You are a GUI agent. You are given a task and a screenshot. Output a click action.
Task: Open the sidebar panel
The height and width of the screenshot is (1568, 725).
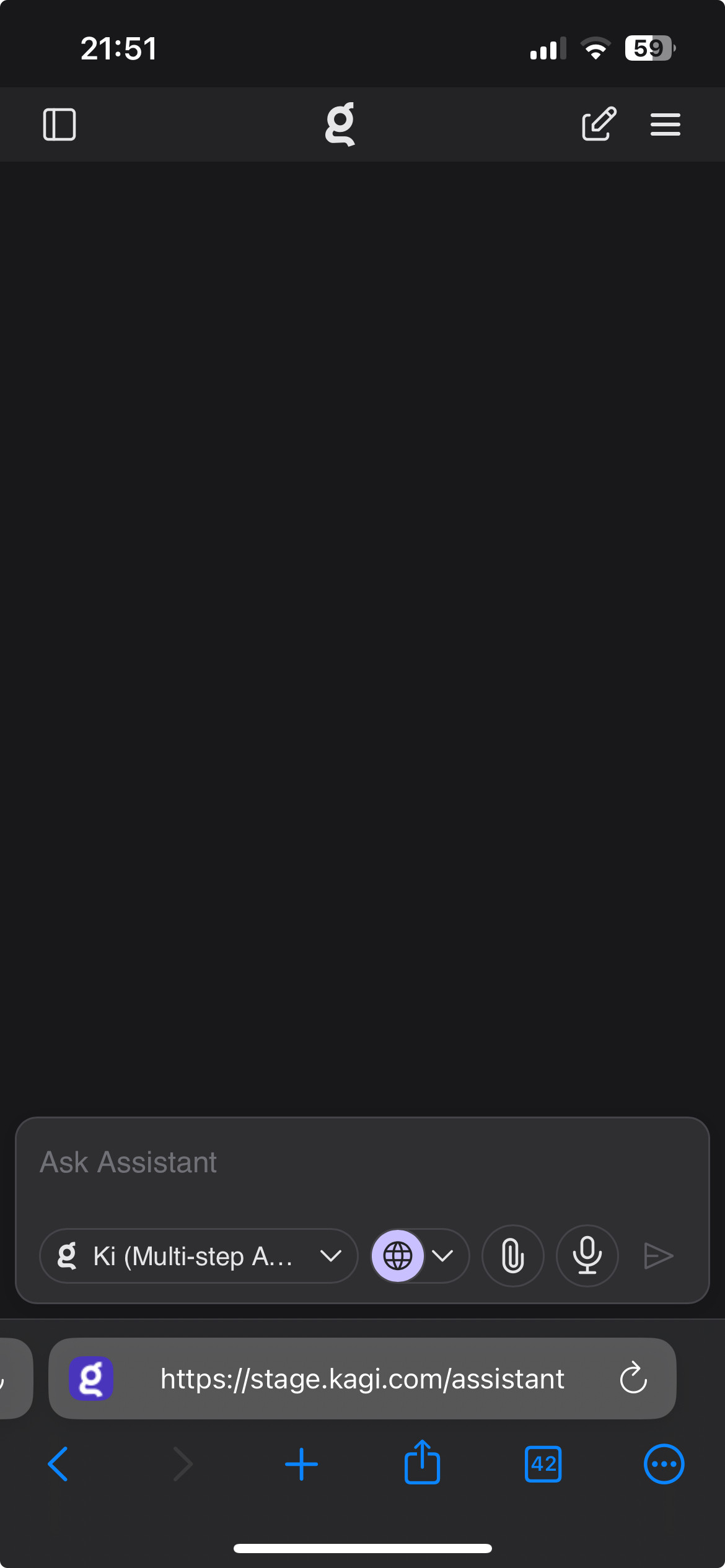pos(59,124)
